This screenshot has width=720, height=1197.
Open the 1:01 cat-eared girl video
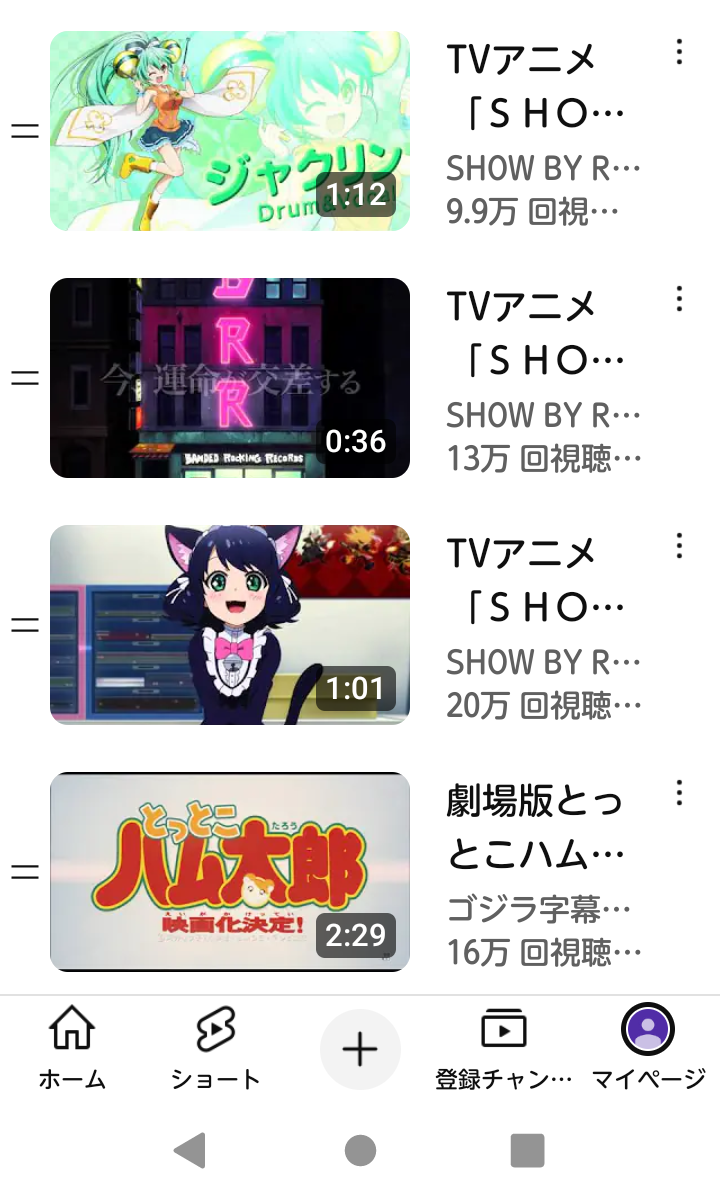(x=230, y=625)
